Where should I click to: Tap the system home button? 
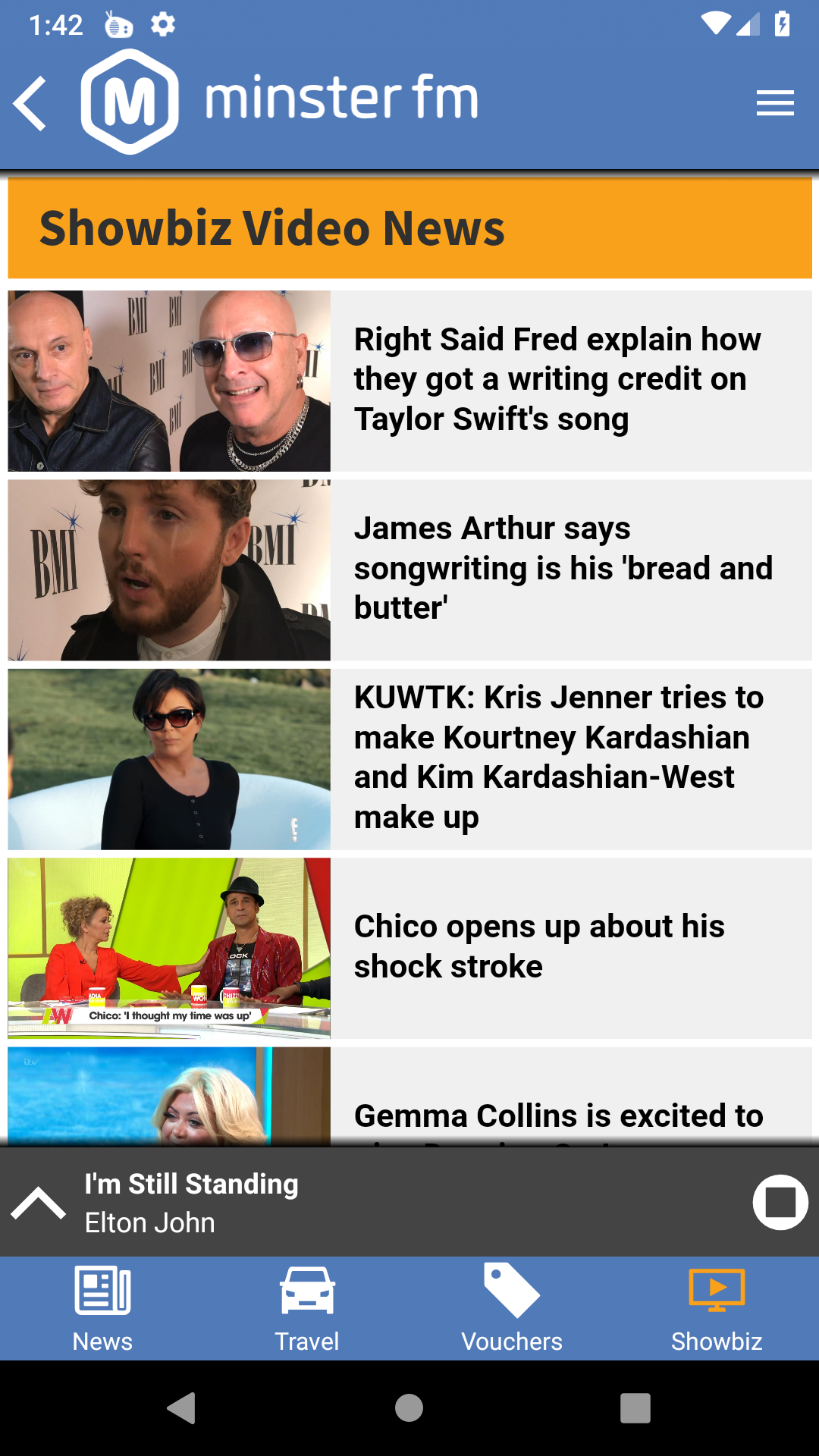409,1408
